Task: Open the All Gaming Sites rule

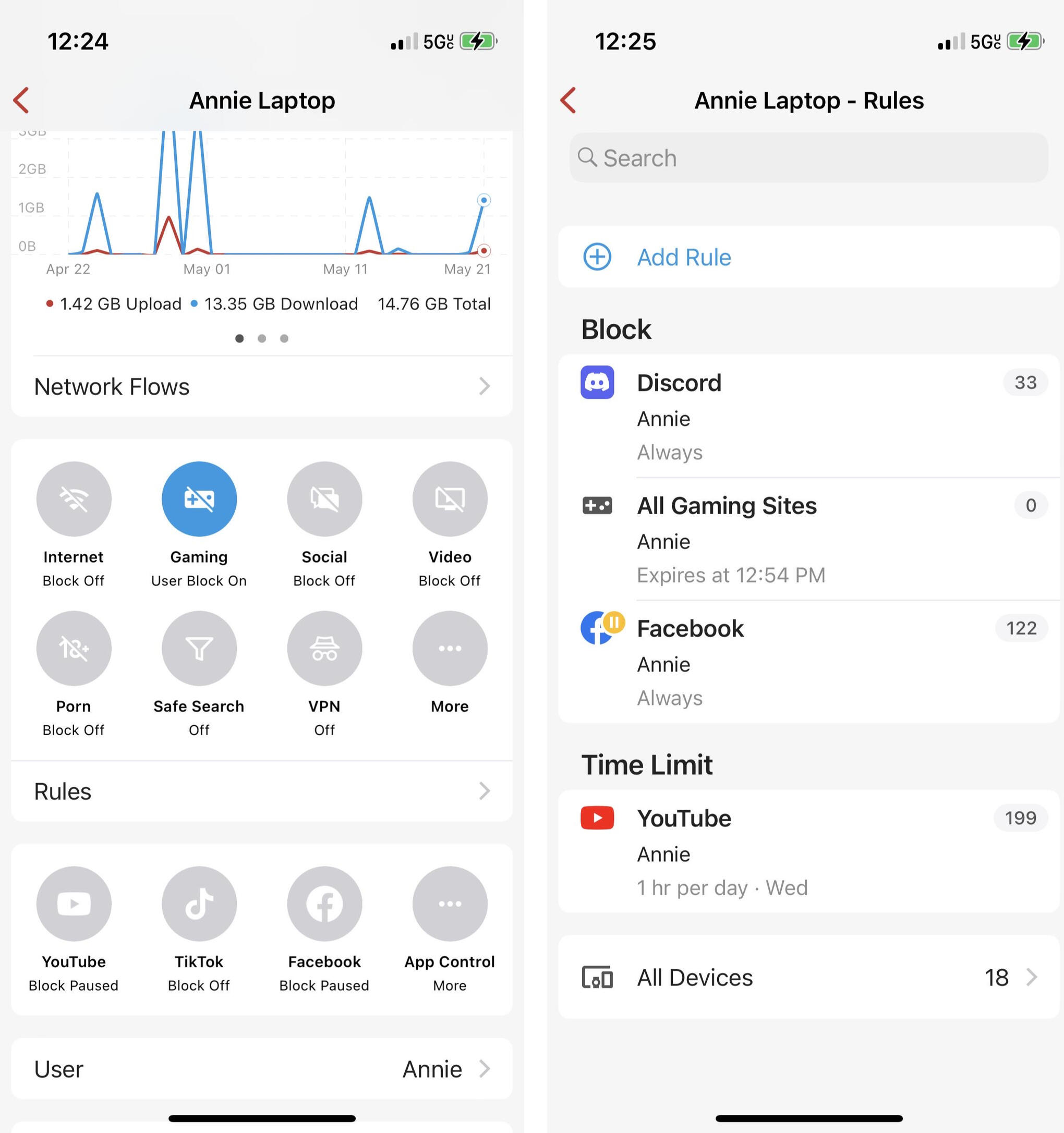Action: (808, 539)
